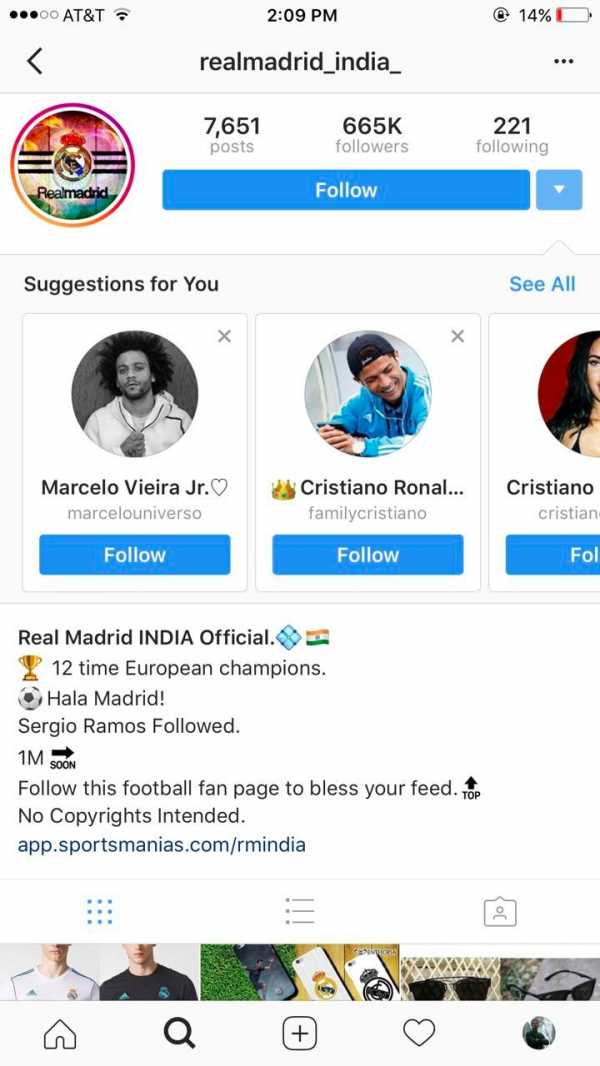Dismiss the familycristiano suggestion card
The height and width of the screenshot is (1066, 600).
tap(457, 336)
